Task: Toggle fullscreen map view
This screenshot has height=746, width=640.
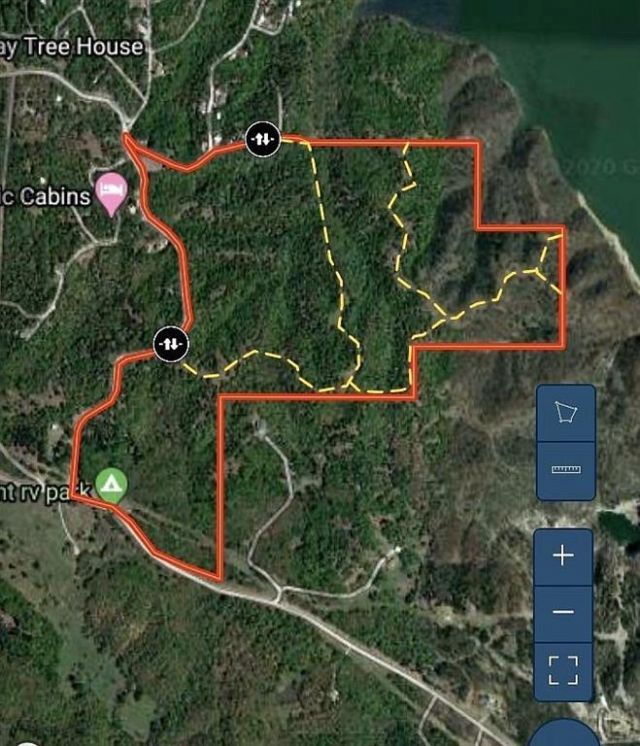Action: 564,669
